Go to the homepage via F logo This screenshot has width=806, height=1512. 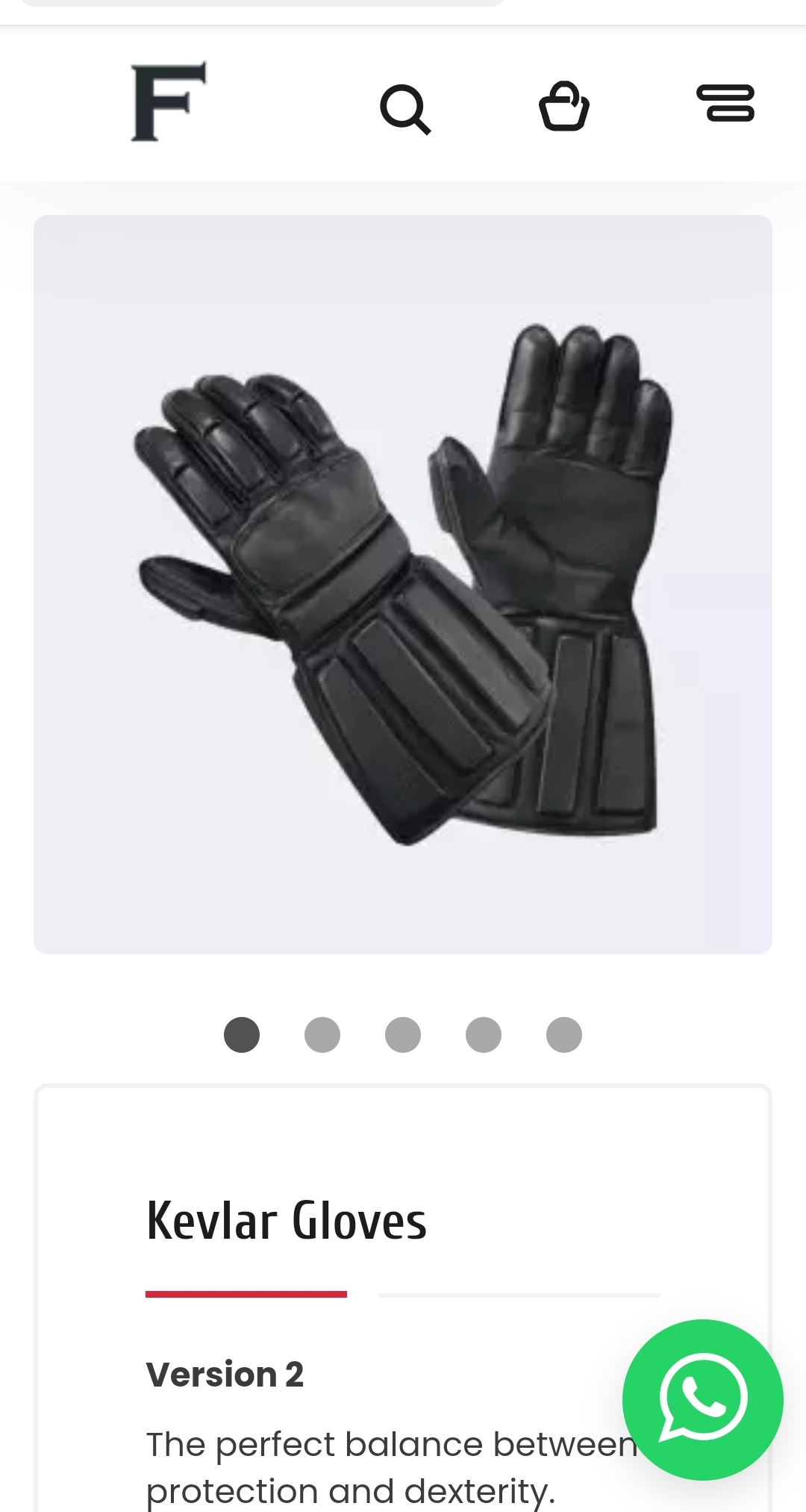click(169, 102)
